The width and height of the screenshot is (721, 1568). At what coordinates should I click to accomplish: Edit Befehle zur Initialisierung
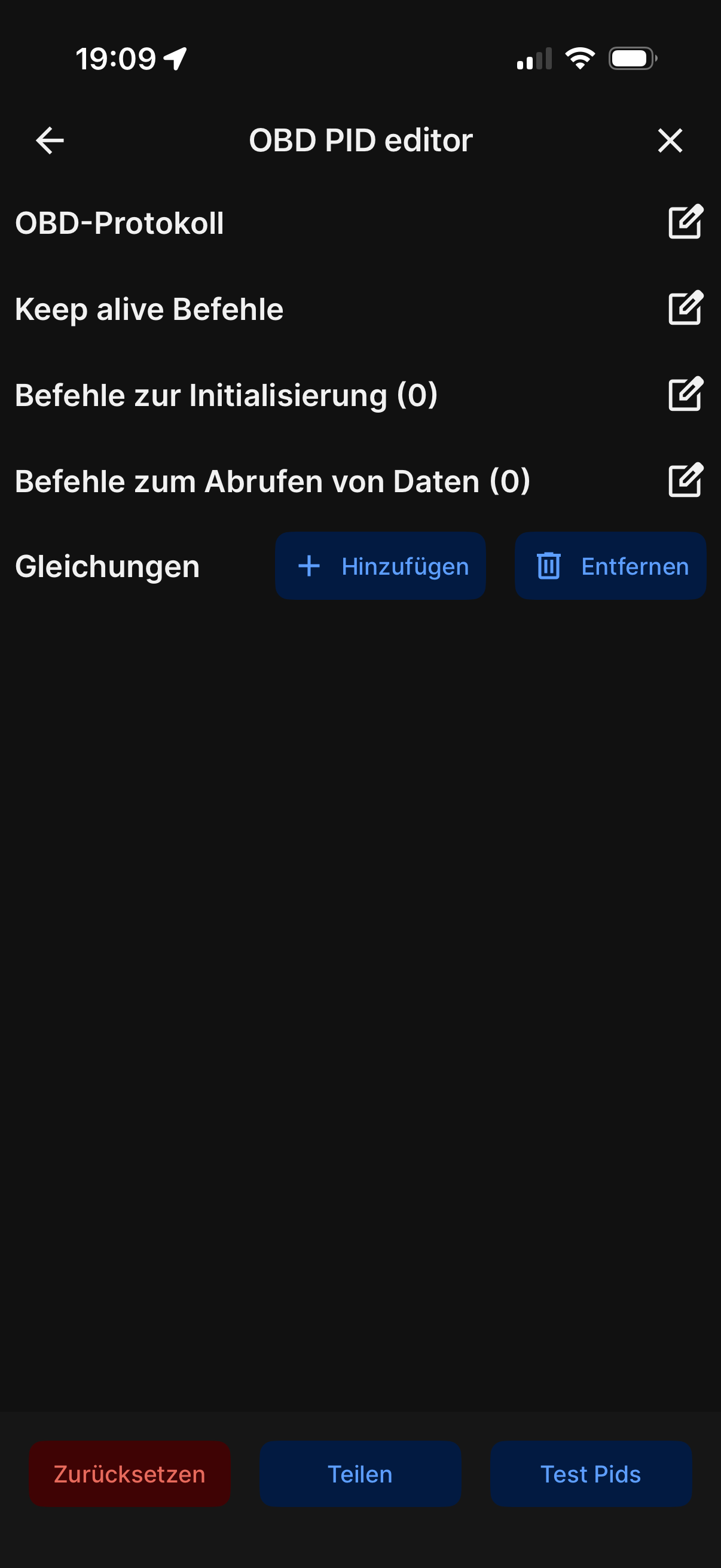[x=686, y=395]
